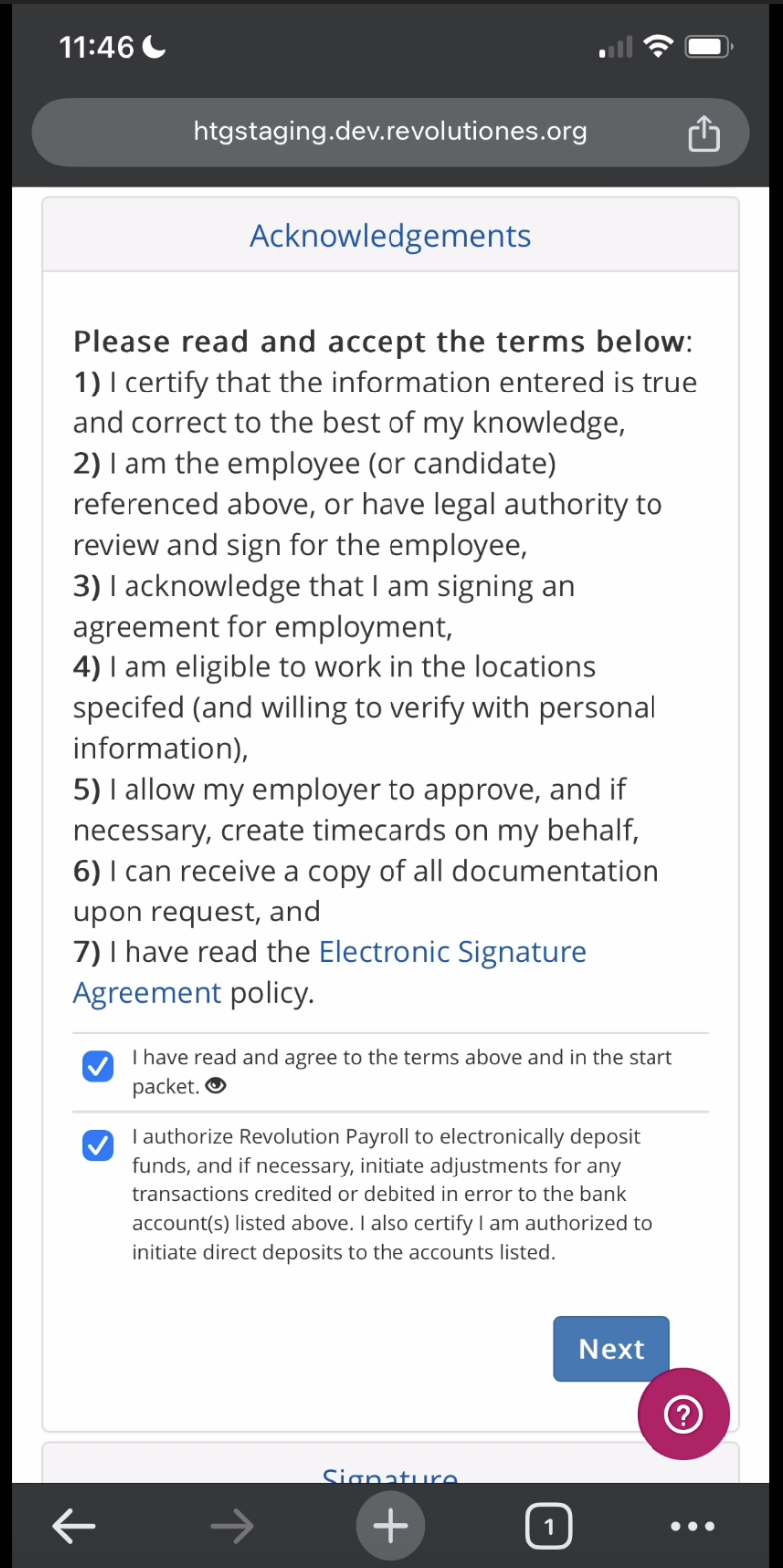Open the help question mark bubble

683,1414
